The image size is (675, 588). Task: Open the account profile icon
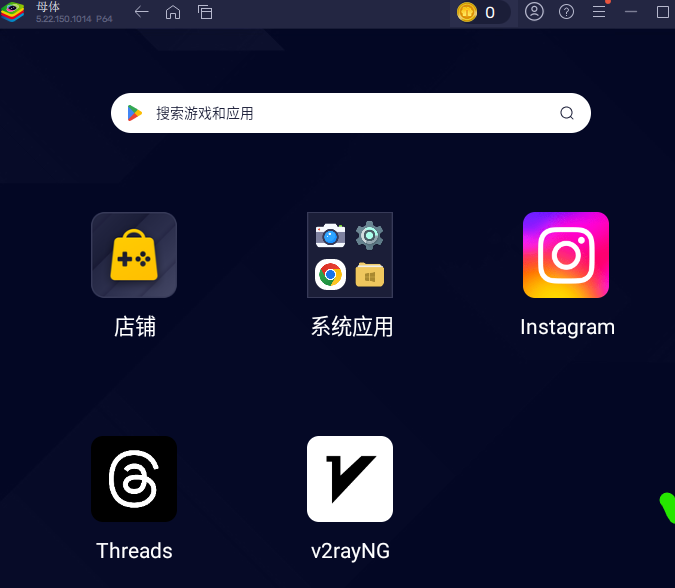[535, 12]
